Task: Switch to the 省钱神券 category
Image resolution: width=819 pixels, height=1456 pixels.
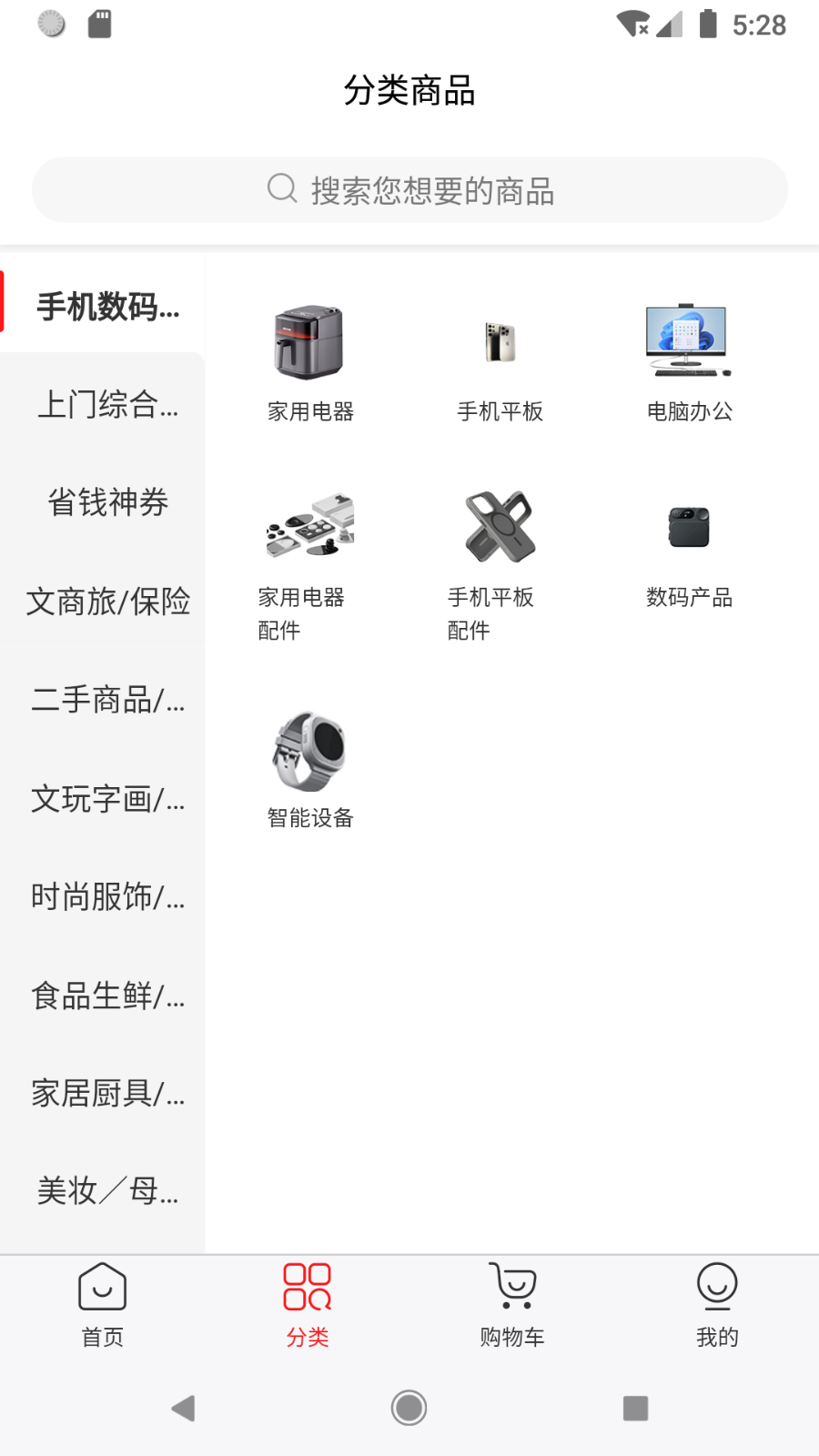Action: (107, 502)
